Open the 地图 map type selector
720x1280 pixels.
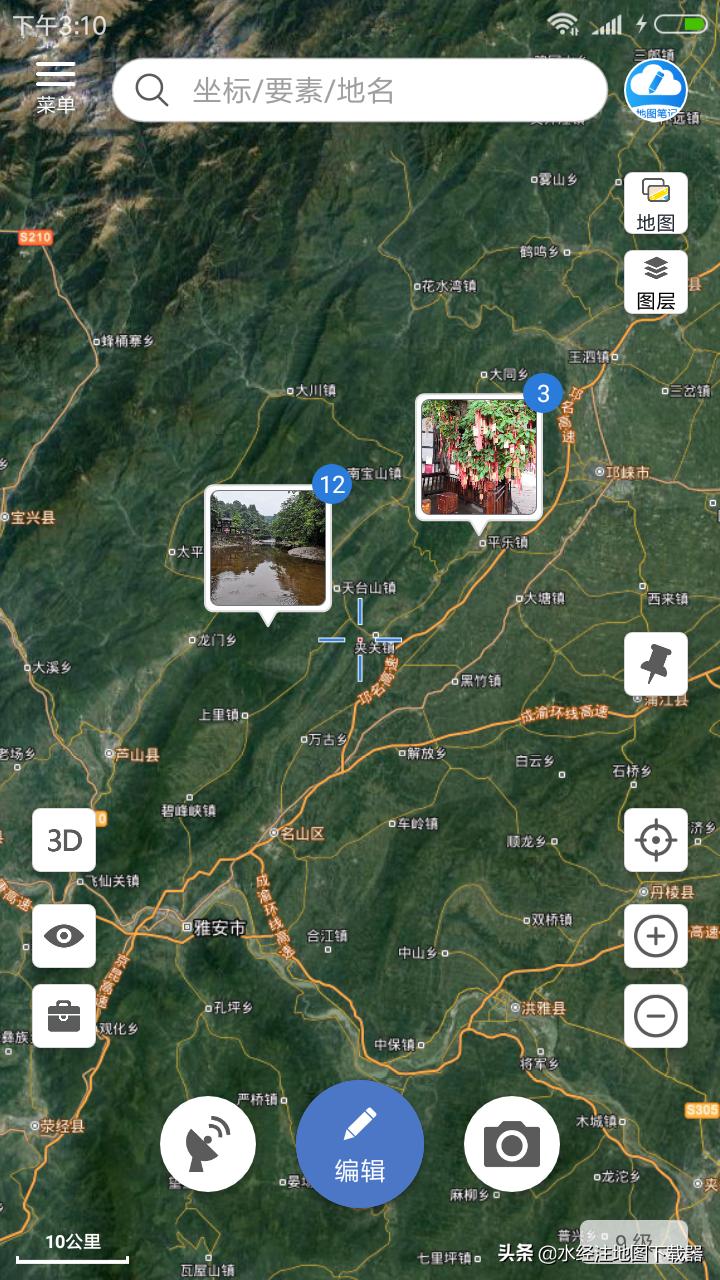coord(656,203)
